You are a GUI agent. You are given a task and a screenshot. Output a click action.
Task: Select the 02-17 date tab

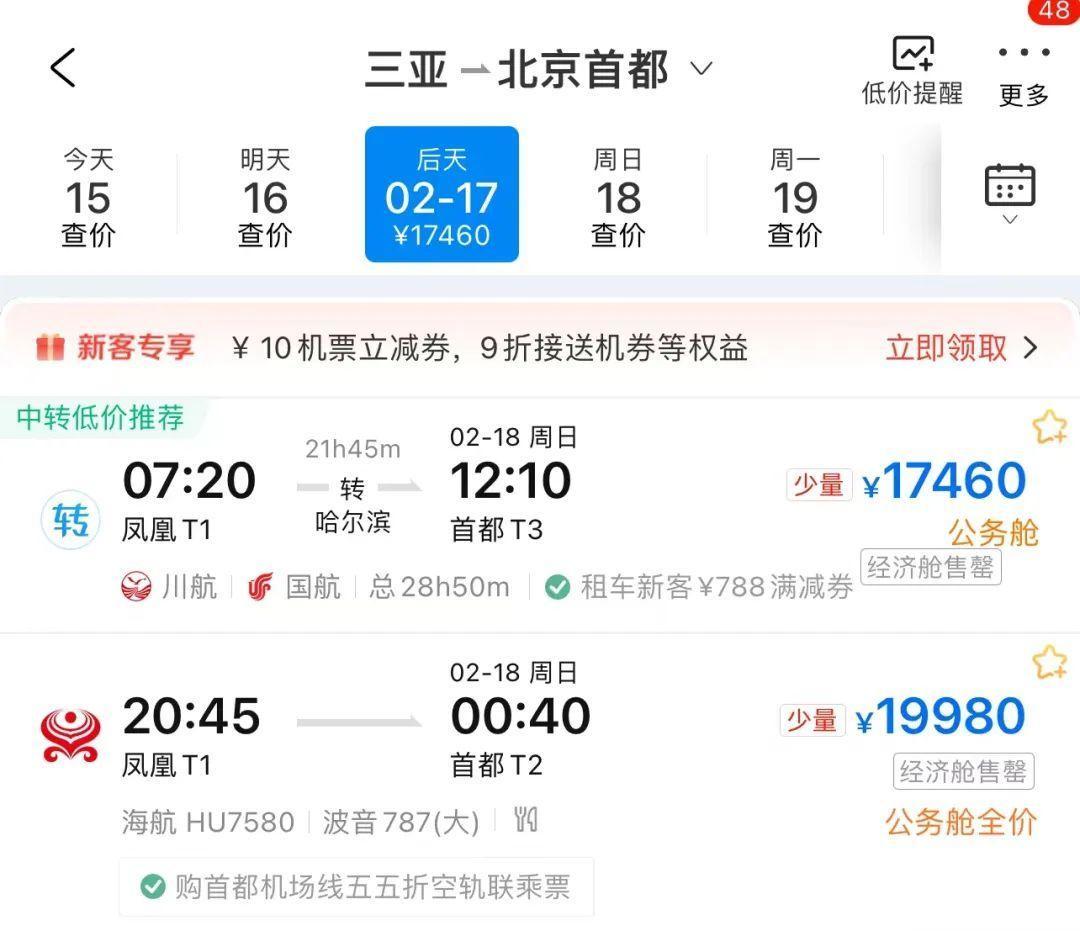point(441,195)
